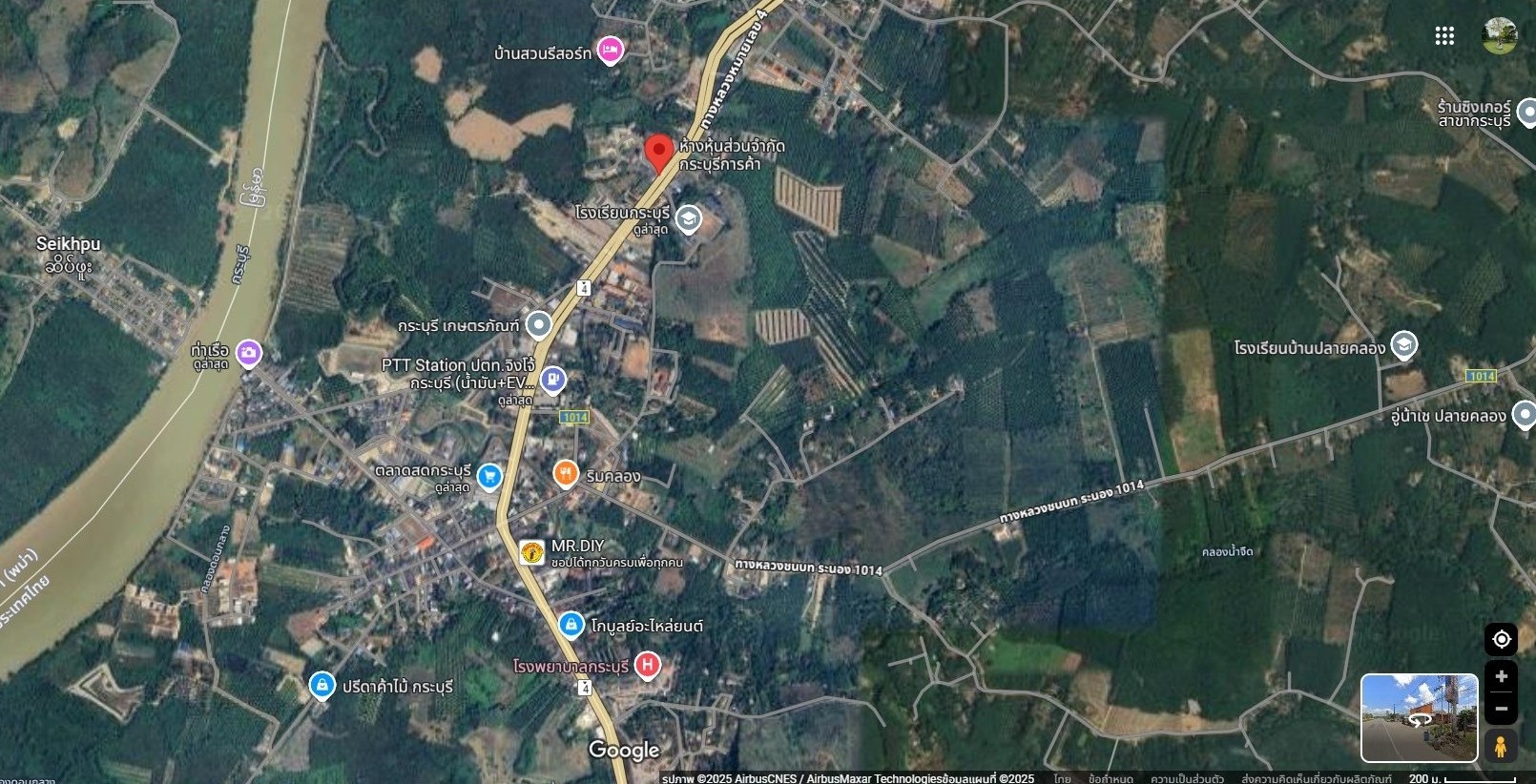Viewport: 1536px width, 784px height.
Task: Open the ปรีดาค้าไม้ กระบุรี marker
Action: (322, 685)
